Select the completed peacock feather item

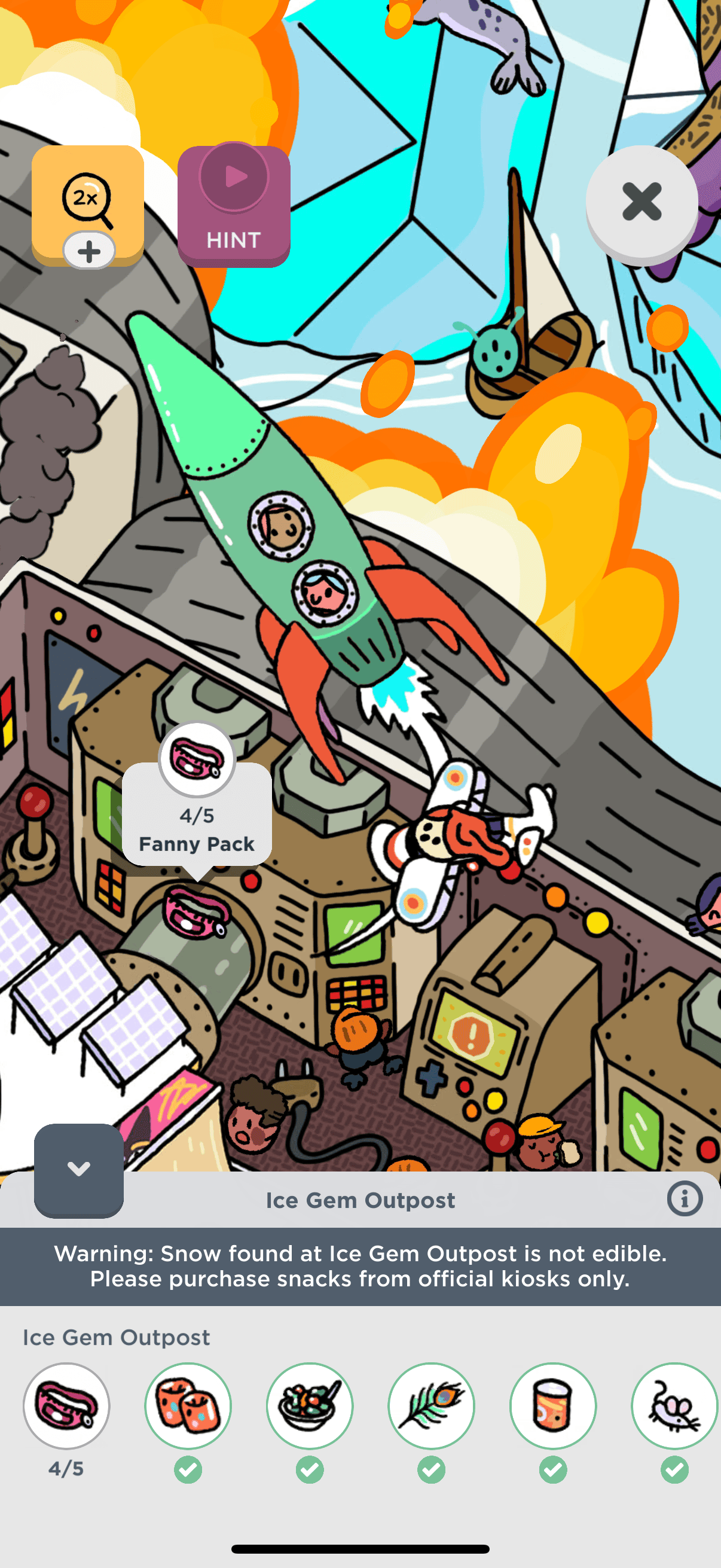click(x=432, y=1406)
